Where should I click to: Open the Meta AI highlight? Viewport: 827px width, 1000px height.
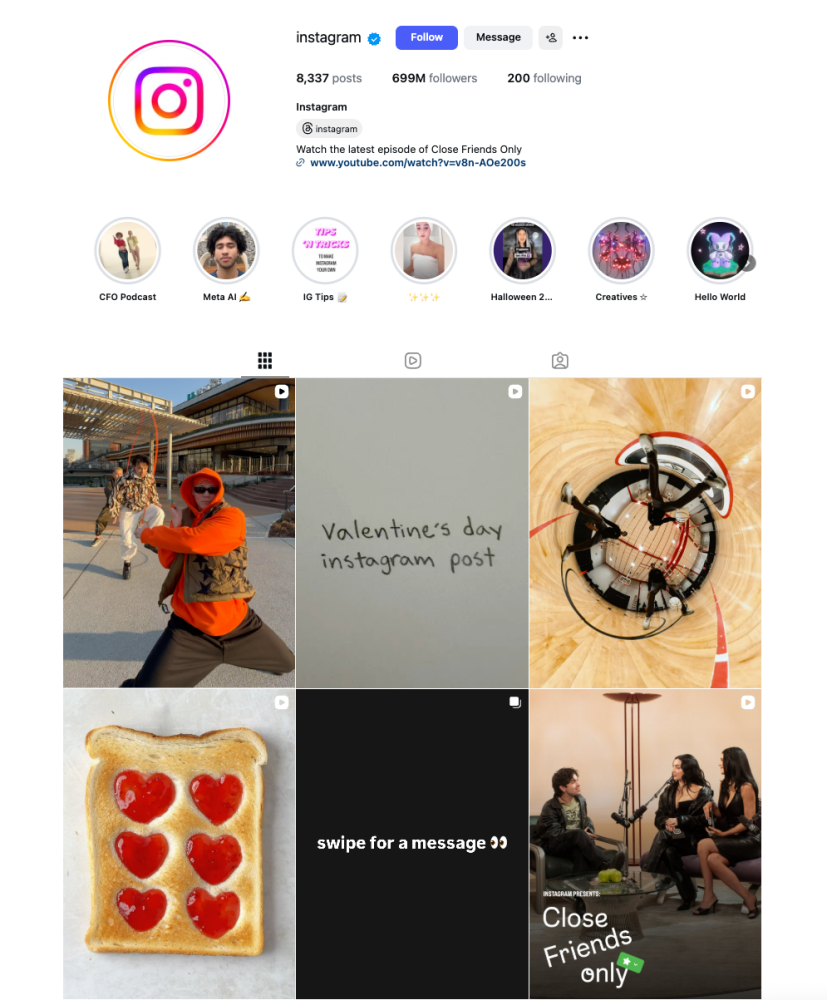(x=226, y=251)
